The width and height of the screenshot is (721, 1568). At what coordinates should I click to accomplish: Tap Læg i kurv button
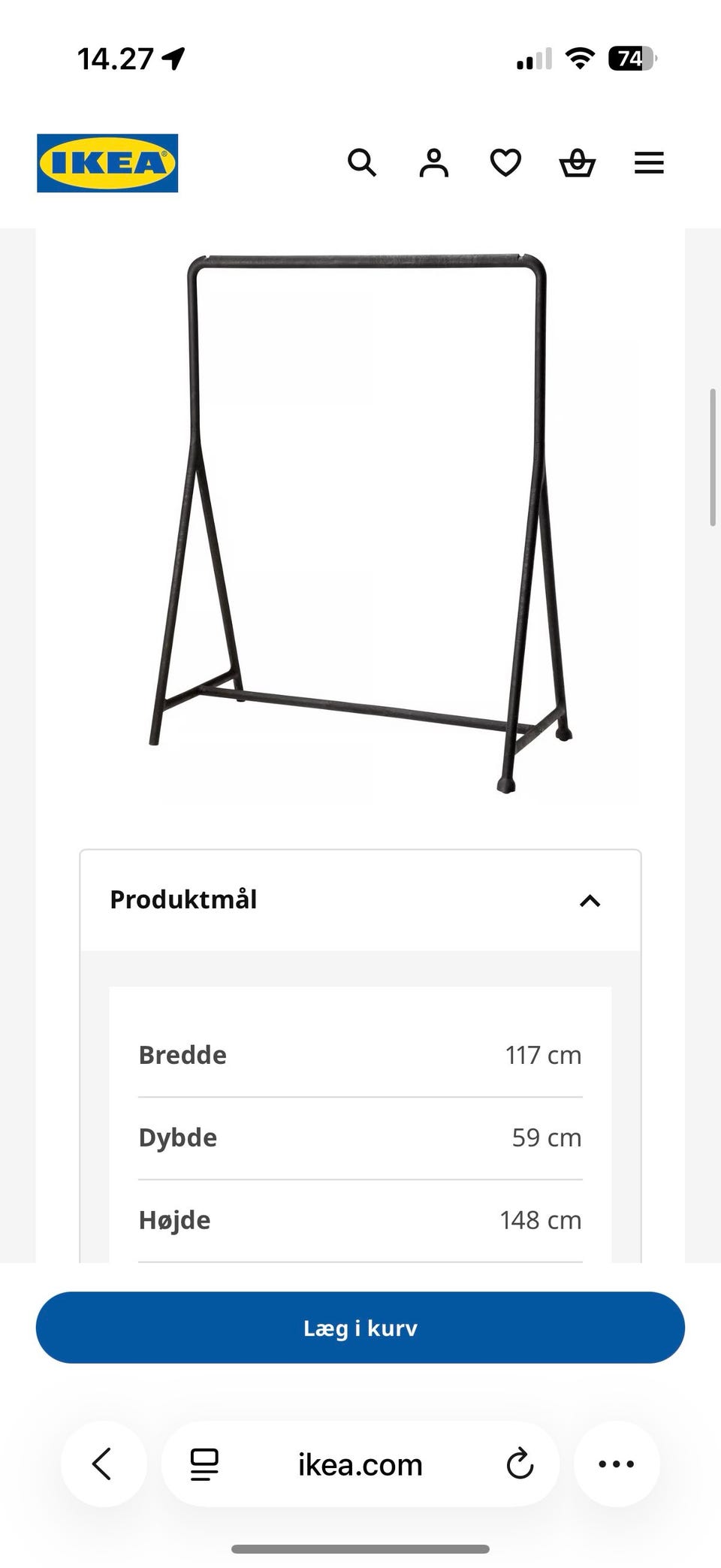[360, 1328]
